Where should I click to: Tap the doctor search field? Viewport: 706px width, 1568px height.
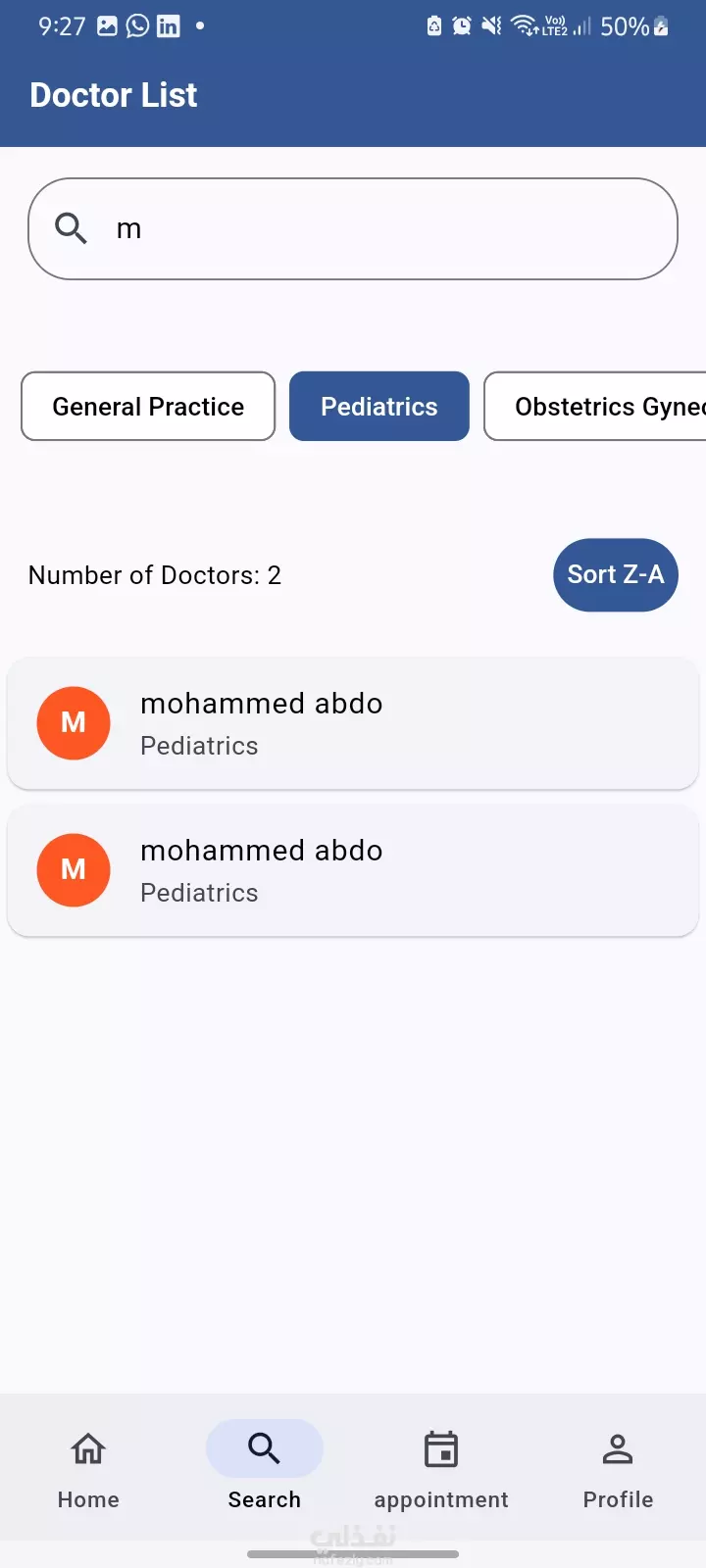click(x=353, y=228)
